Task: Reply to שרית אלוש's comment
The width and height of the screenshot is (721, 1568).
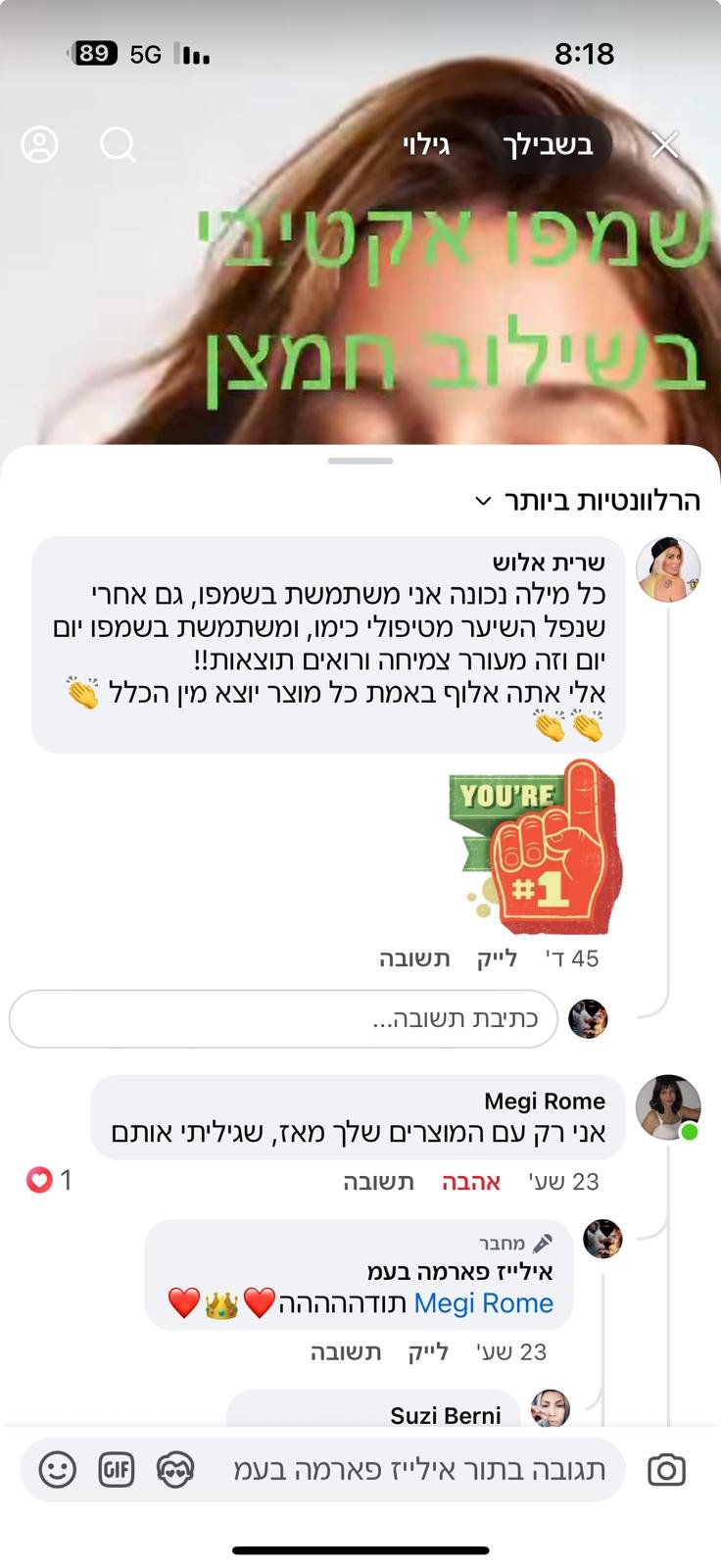Action: pyautogui.click(x=414, y=958)
